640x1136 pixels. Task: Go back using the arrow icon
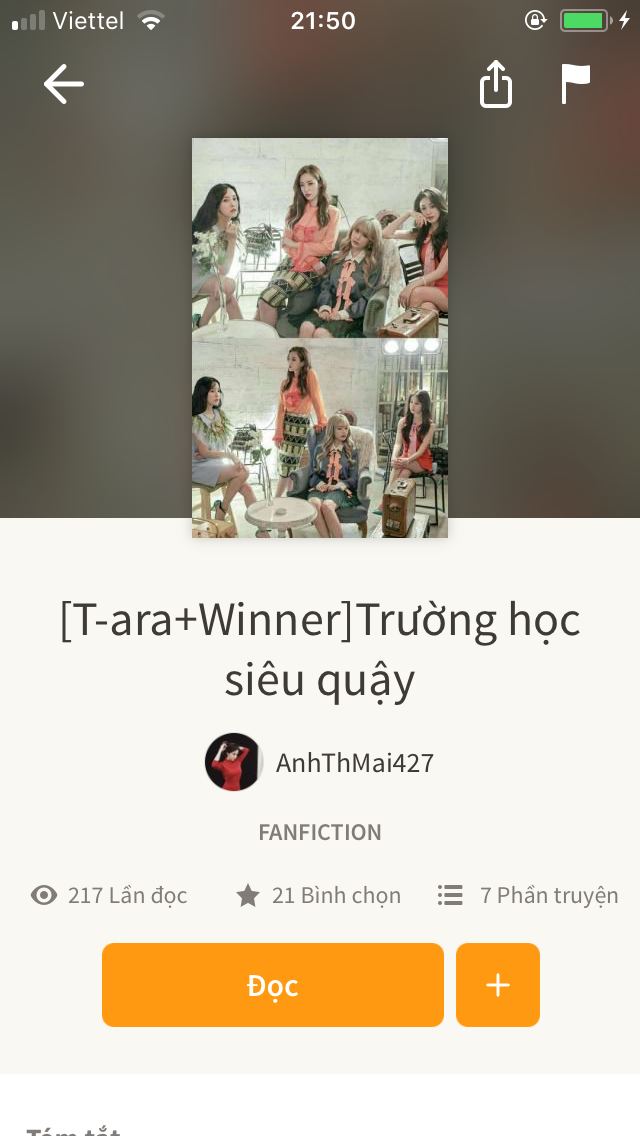click(63, 85)
